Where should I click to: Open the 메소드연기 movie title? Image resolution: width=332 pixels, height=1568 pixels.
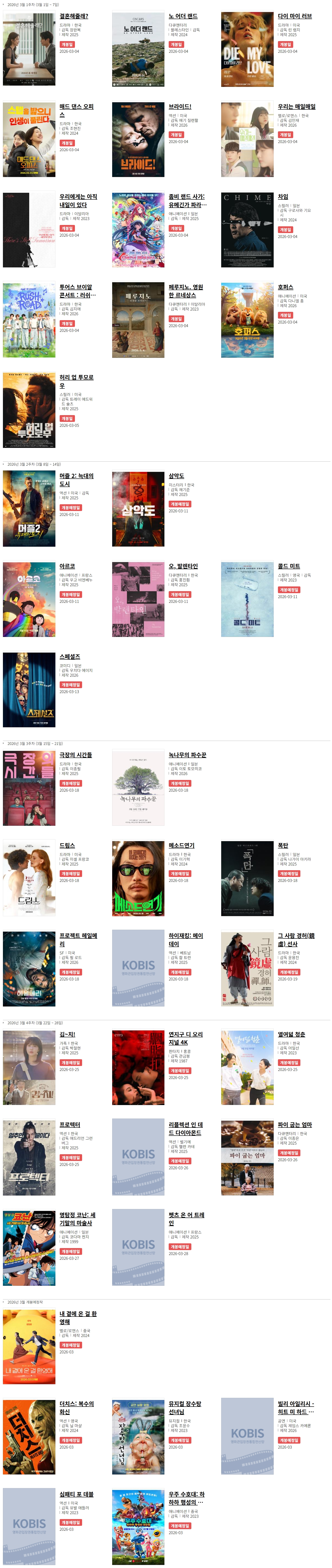click(x=181, y=846)
